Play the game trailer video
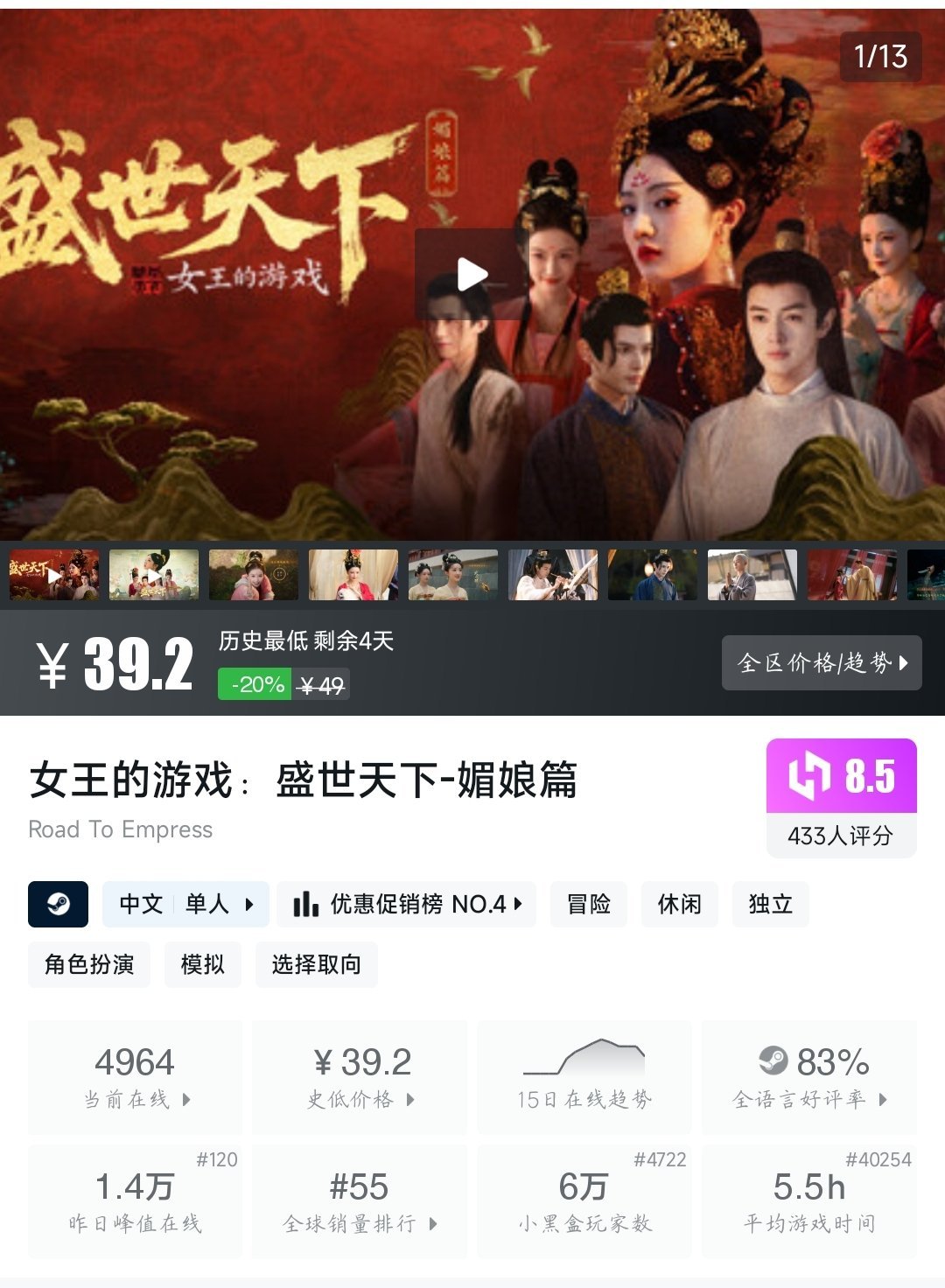Viewport: 945px width, 1288px height. [x=472, y=275]
